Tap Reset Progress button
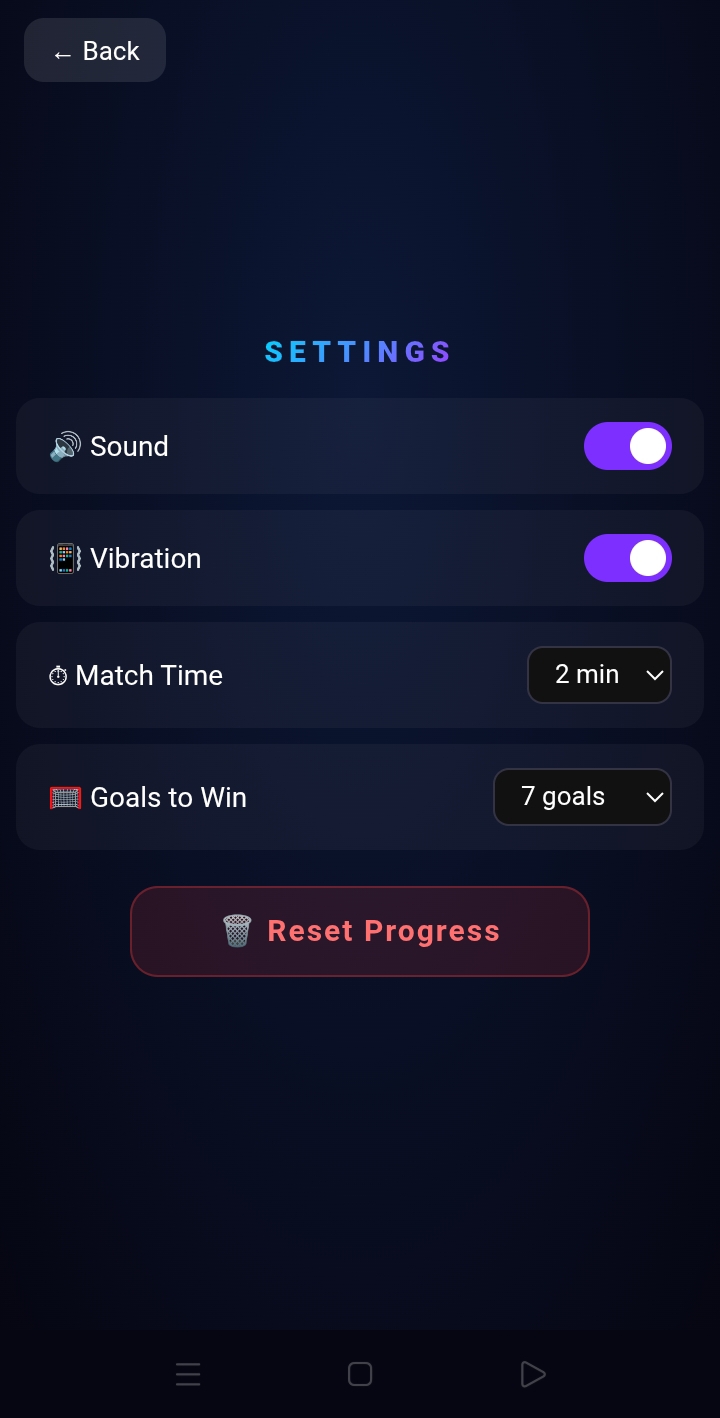Viewport: 720px width, 1418px height. 360,931
